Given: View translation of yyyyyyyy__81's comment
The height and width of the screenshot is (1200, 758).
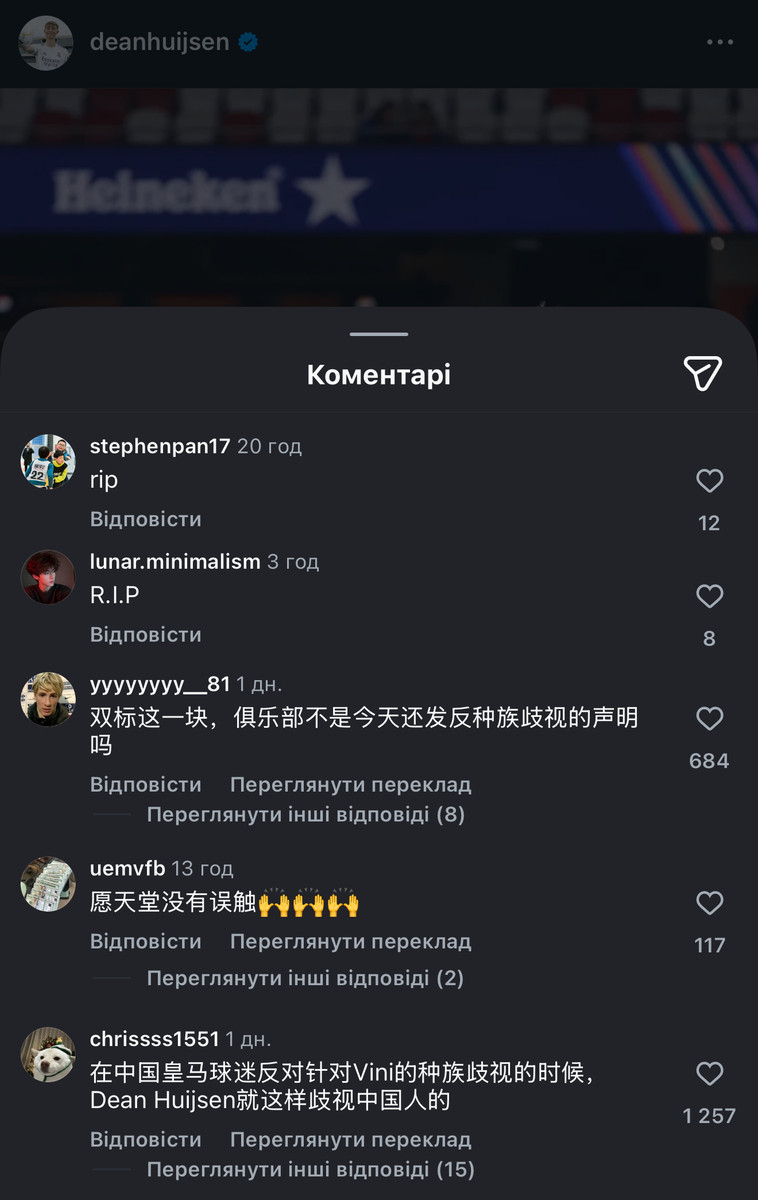Looking at the screenshot, I should [350, 785].
